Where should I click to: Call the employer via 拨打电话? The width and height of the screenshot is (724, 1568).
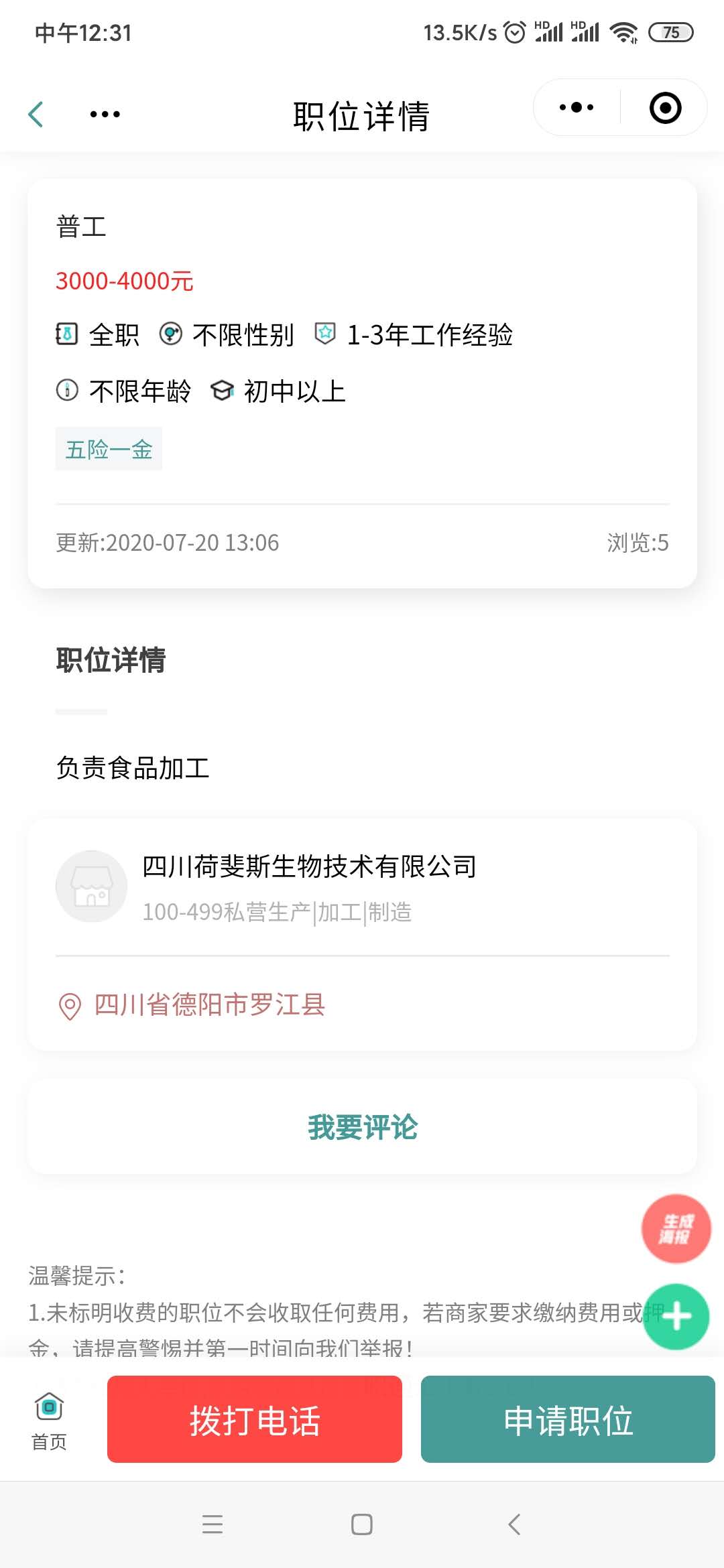click(255, 1419)
